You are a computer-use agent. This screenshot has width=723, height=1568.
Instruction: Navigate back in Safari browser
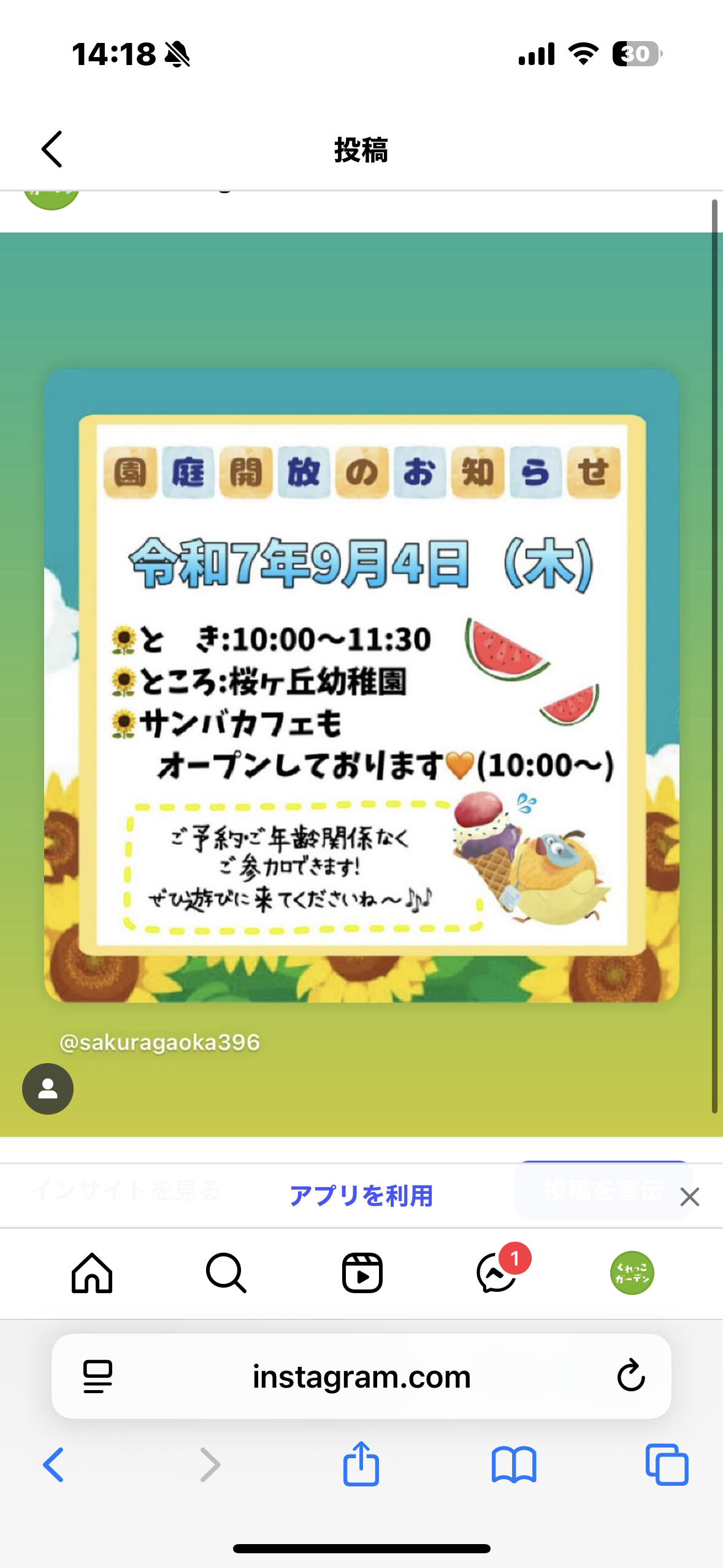pos(53,1465)
